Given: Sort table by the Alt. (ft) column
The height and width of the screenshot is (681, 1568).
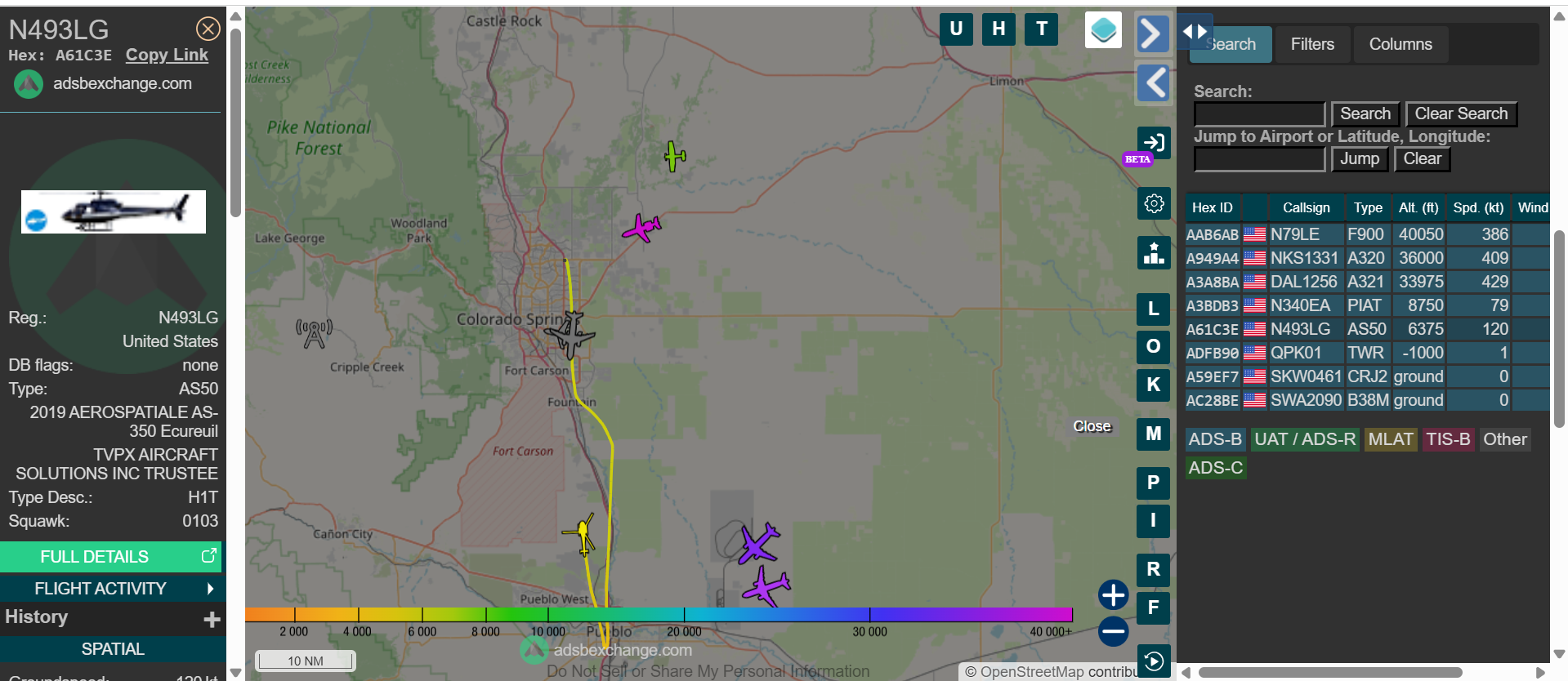Looking at the screenshot, I should (x=1418, y=207).
